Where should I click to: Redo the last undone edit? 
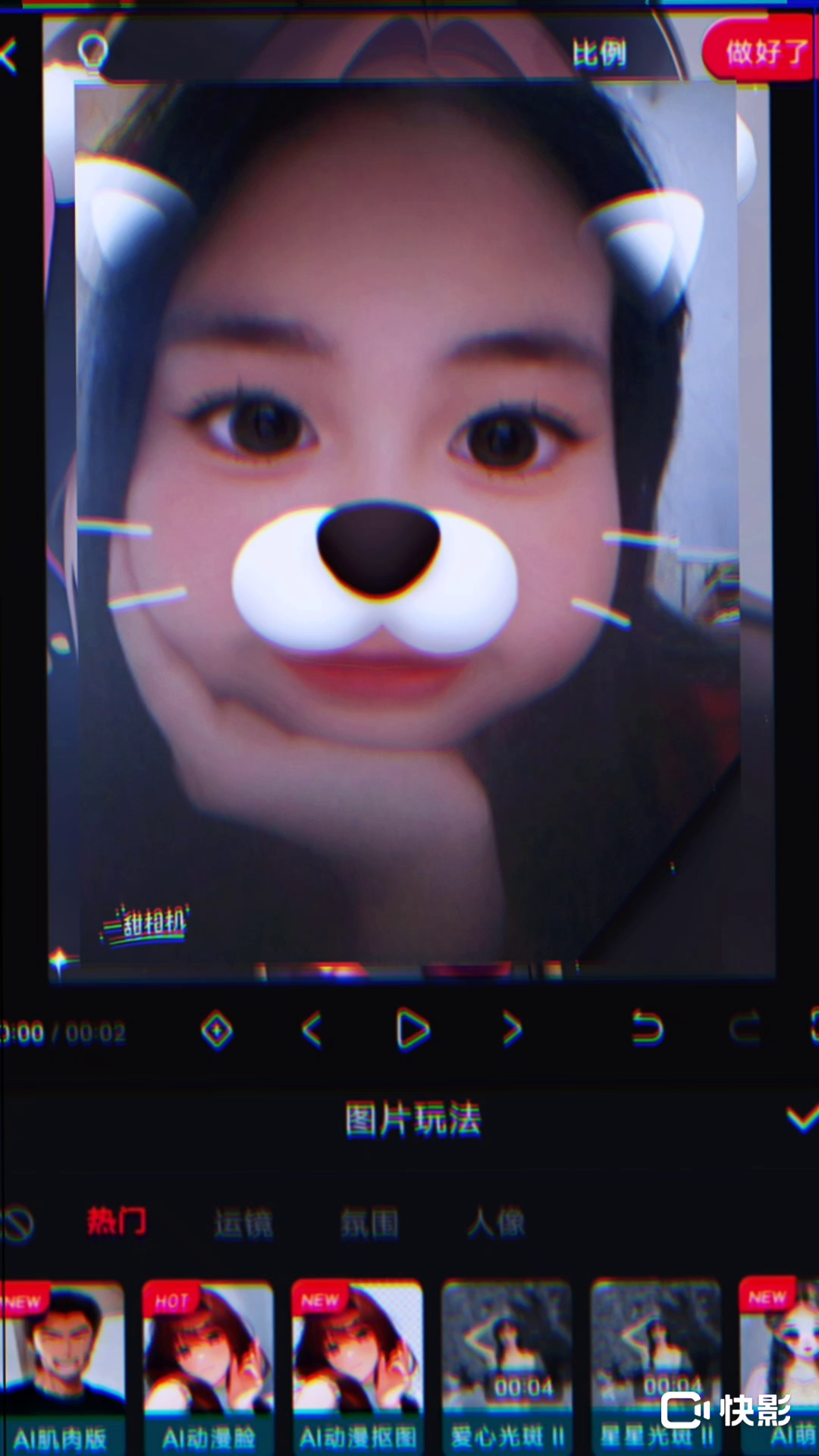point(745,1029)
